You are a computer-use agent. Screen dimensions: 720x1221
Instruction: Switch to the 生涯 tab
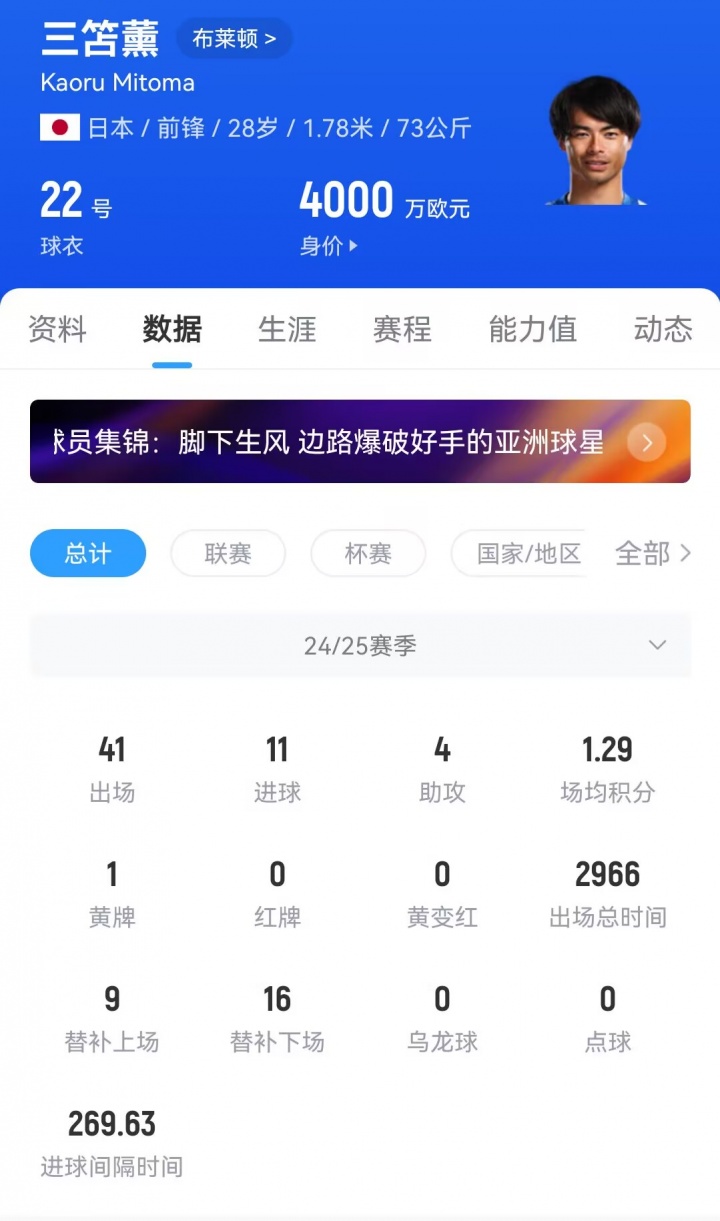tap(287, 329)
